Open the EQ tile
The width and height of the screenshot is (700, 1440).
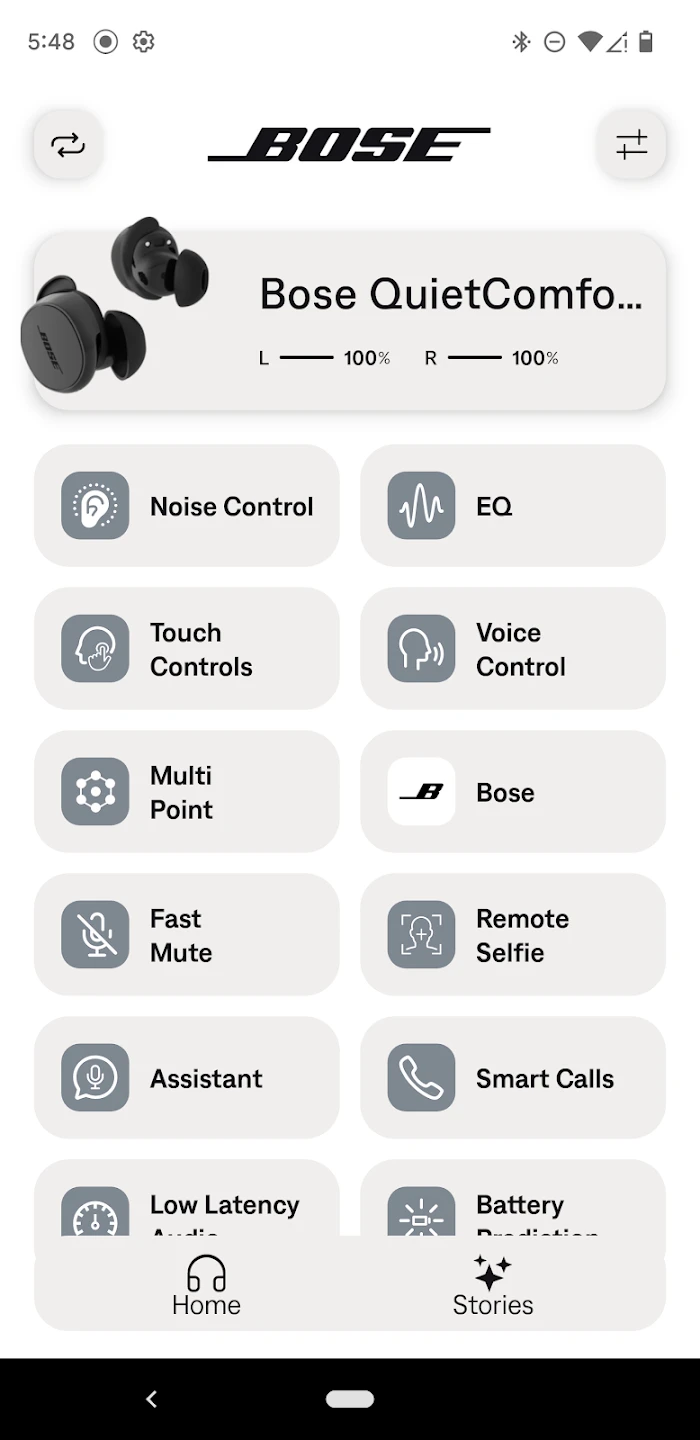click(512, 506)
